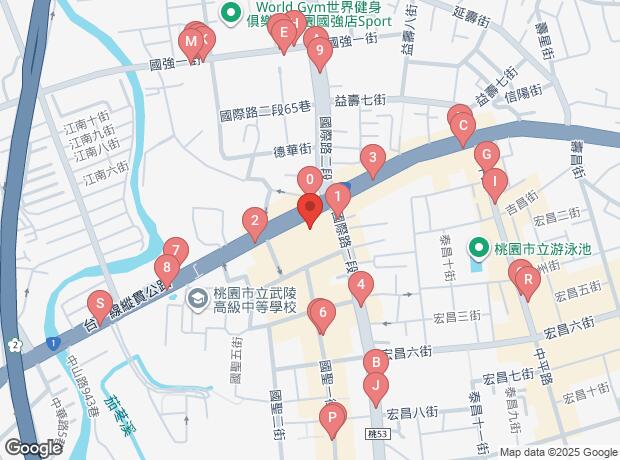Viewport: 620px width, 460px height.
Task: Tap map marker G
Action: 486,155
